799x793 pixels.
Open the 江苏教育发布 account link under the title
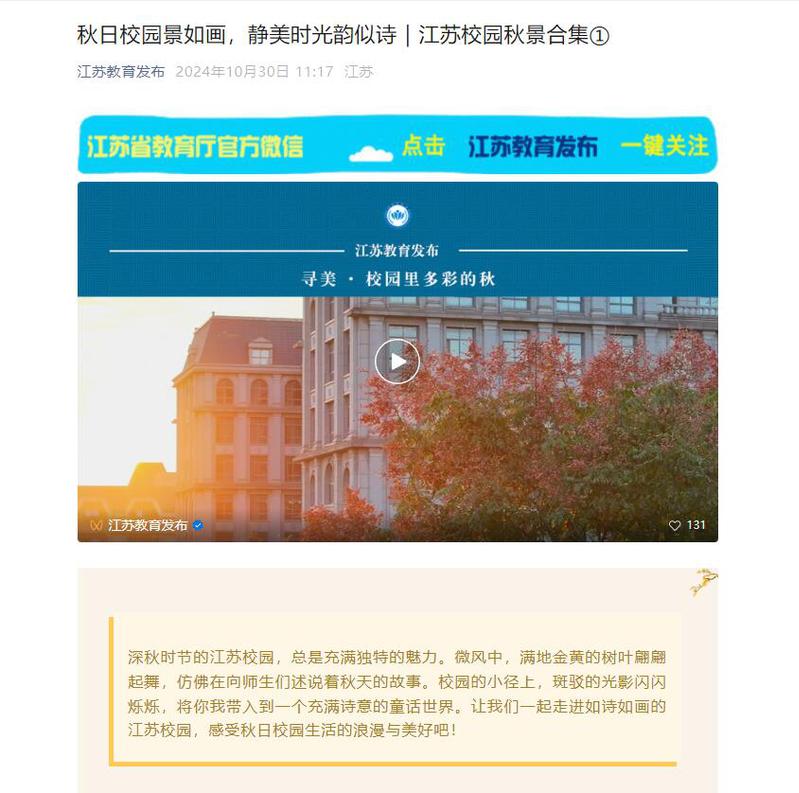pyautogui.click(x=121, y=72)
